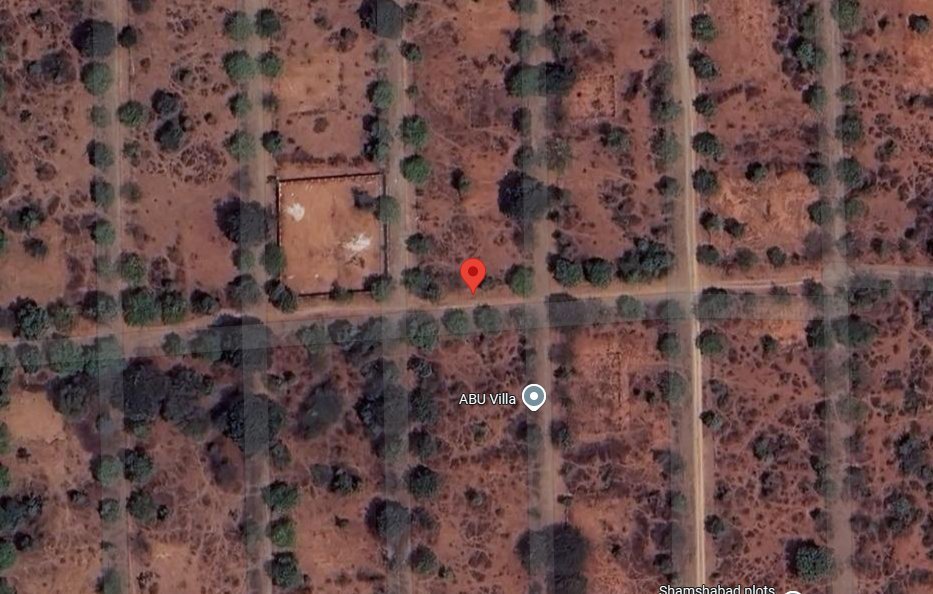Open the ABU Villa place marker

pos(535,398)
